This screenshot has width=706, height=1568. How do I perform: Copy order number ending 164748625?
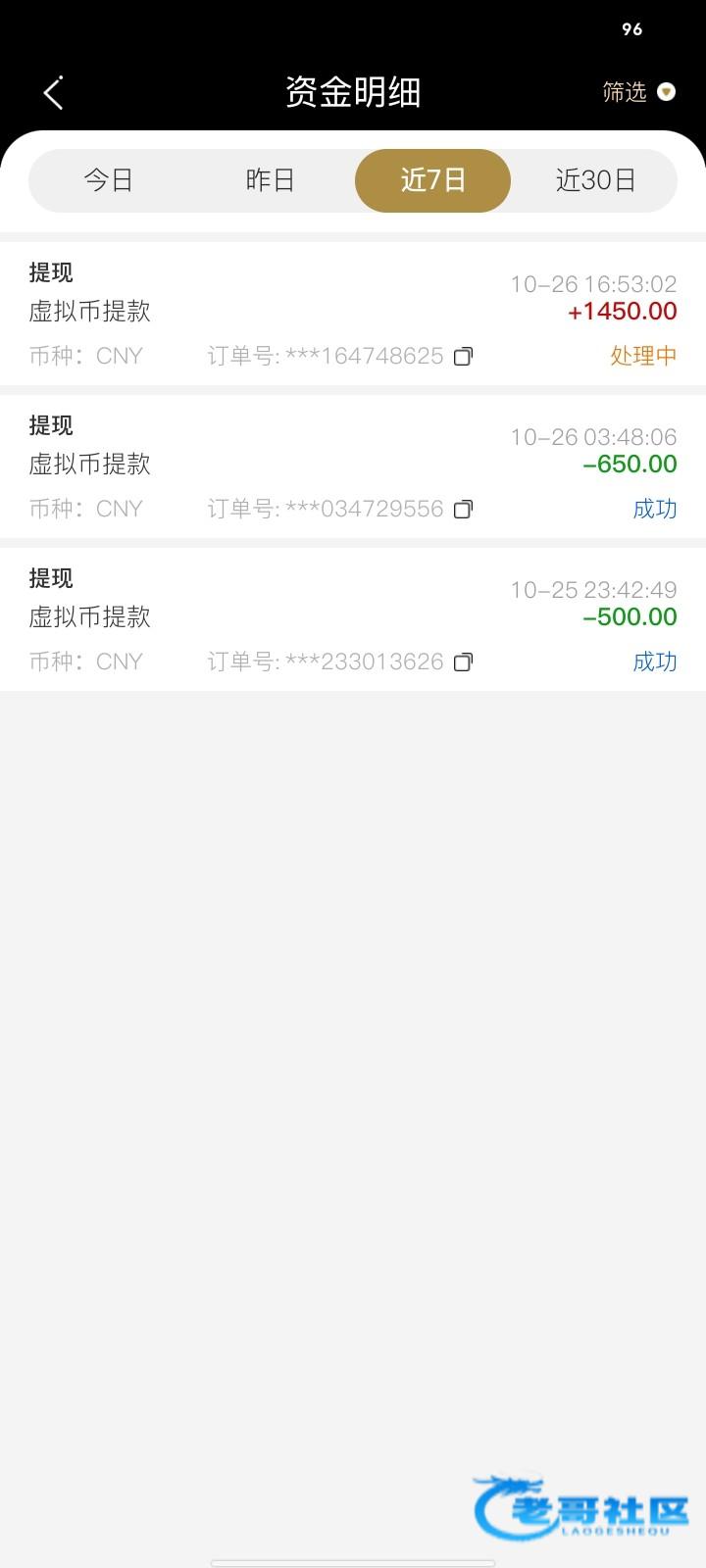(x=463, y=357)
